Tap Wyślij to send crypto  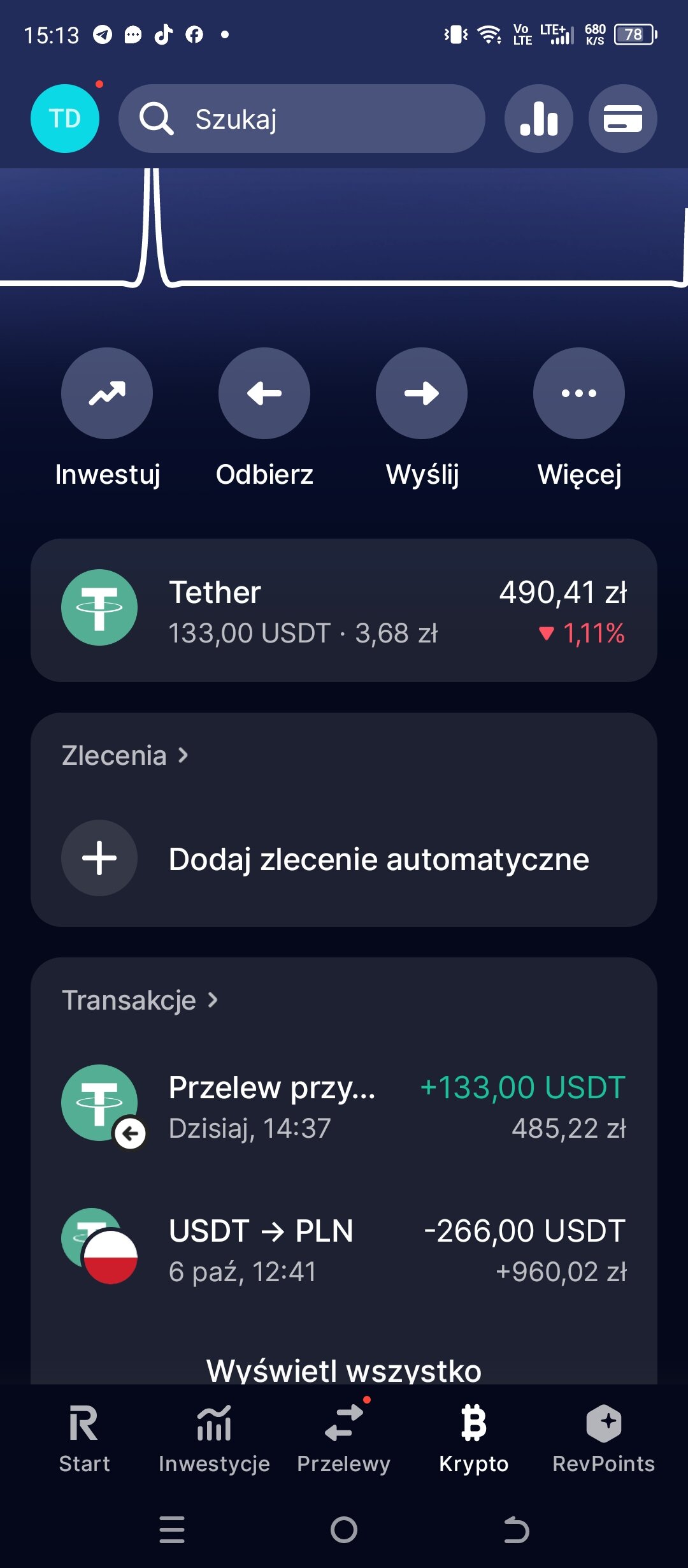click(422, 393)
